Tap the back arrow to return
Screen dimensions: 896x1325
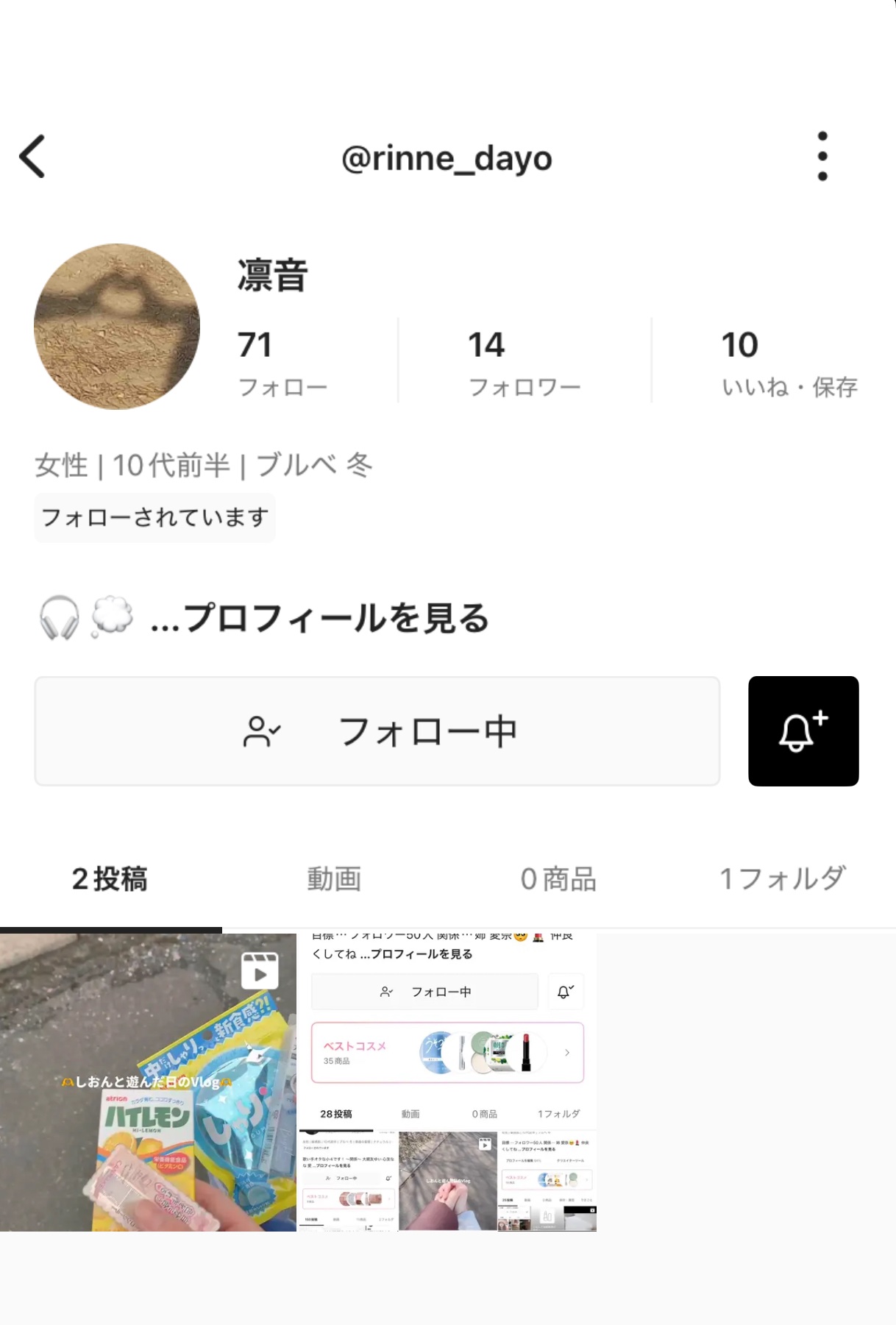coord(32,157)
